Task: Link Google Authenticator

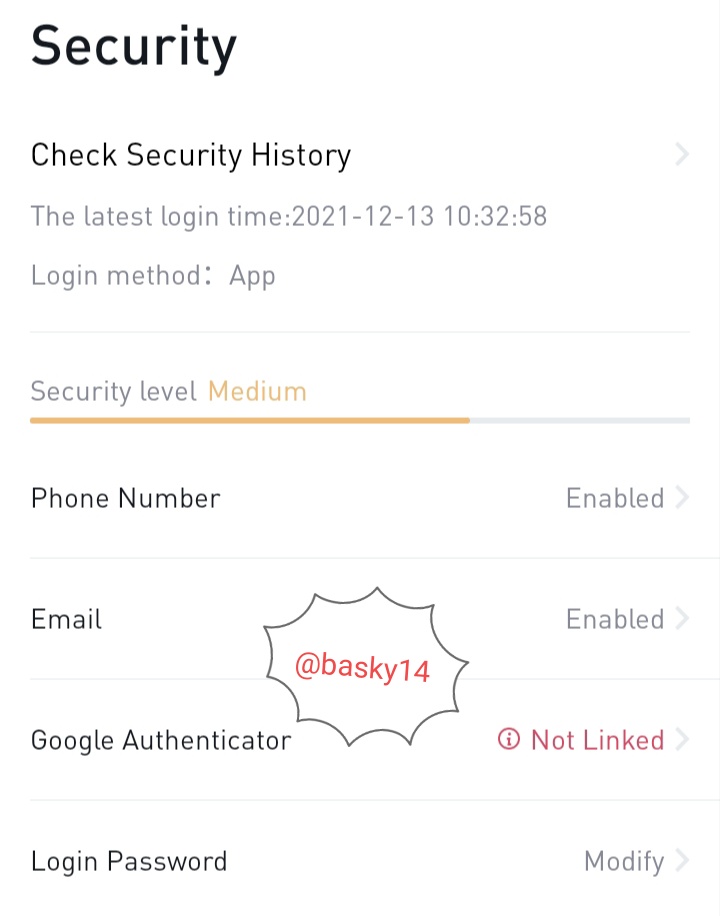Action: [360, 740]
